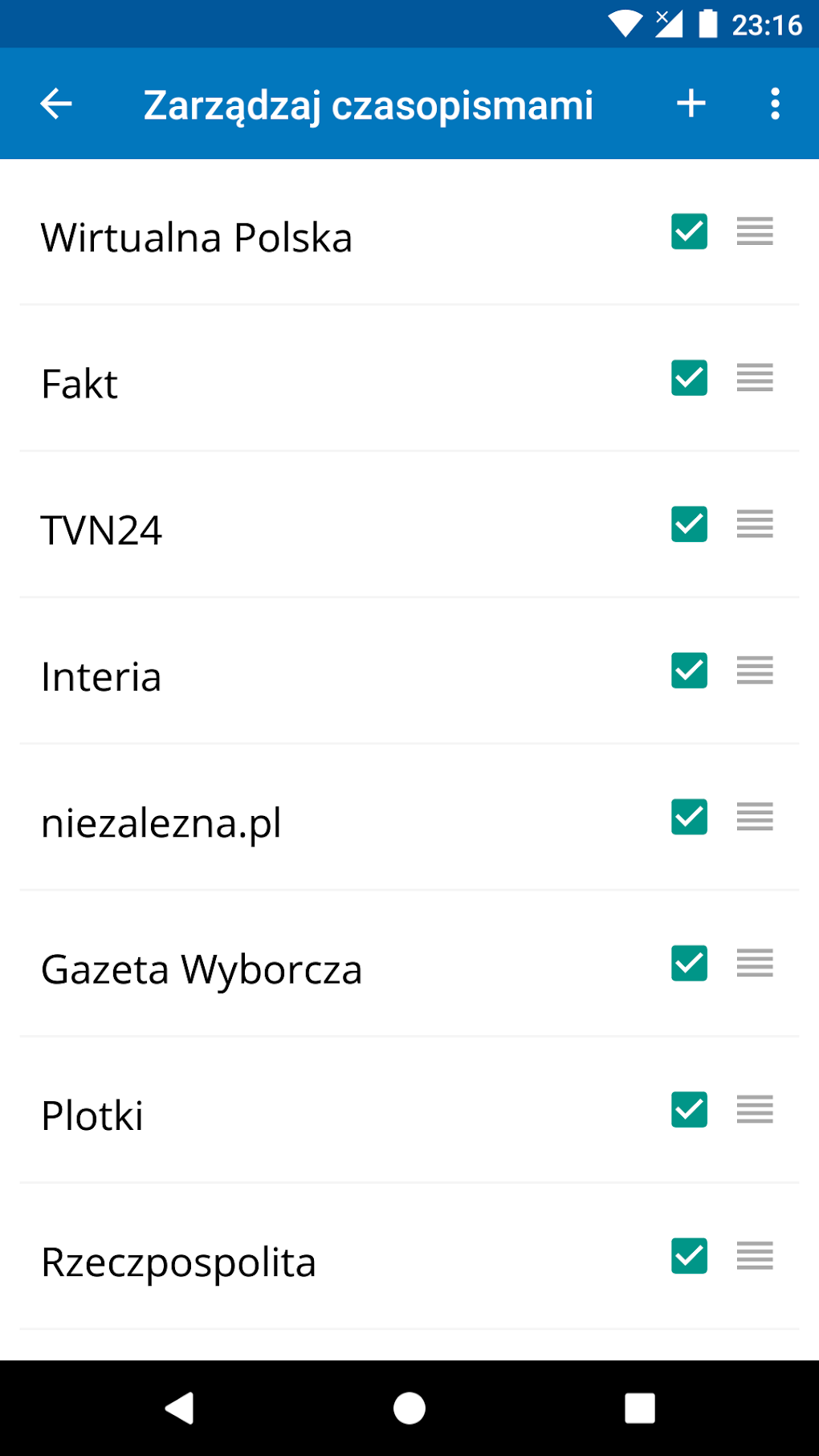Uncheck the Gazeta Wyborcza checkbox

coord(689,963)
